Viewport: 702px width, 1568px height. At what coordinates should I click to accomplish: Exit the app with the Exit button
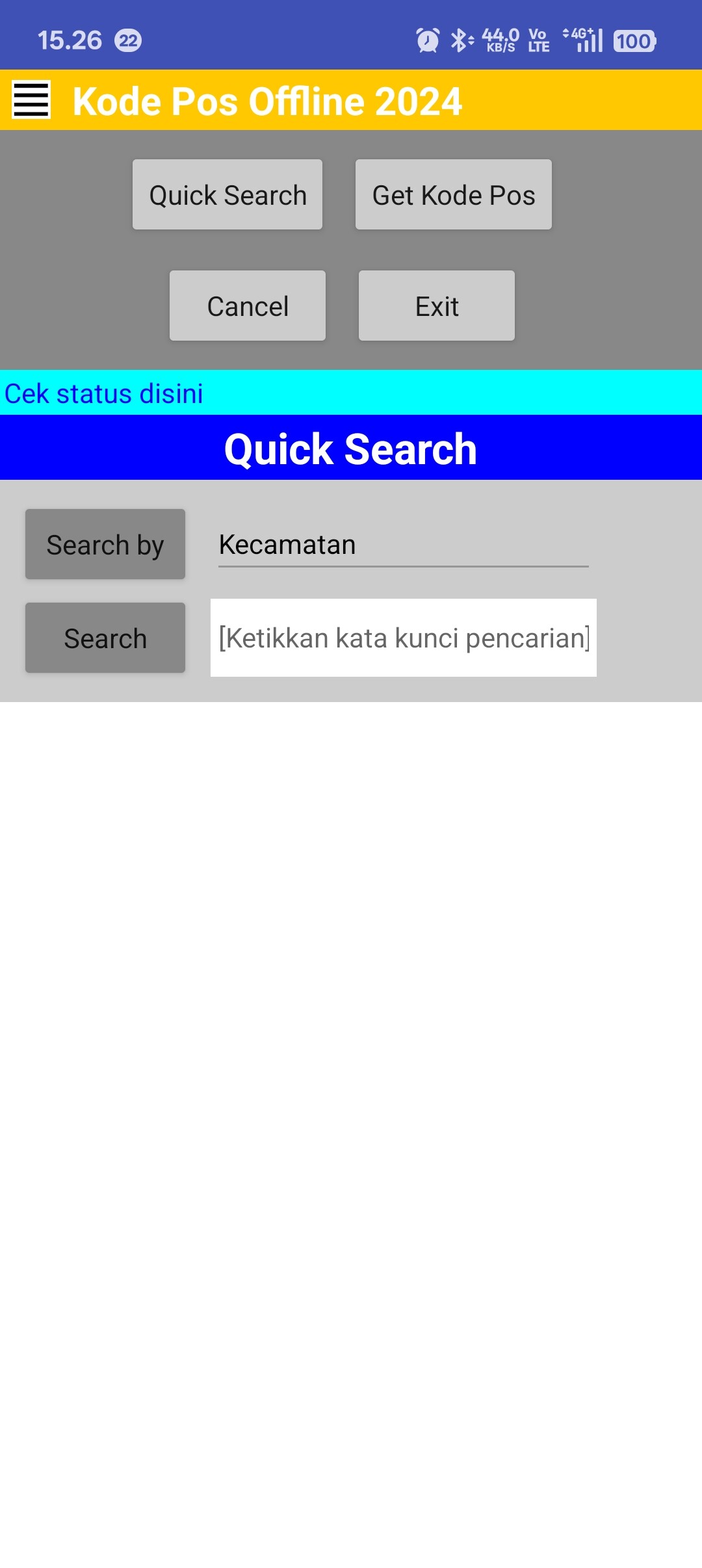pyautogui.click(x=437, y=306)
